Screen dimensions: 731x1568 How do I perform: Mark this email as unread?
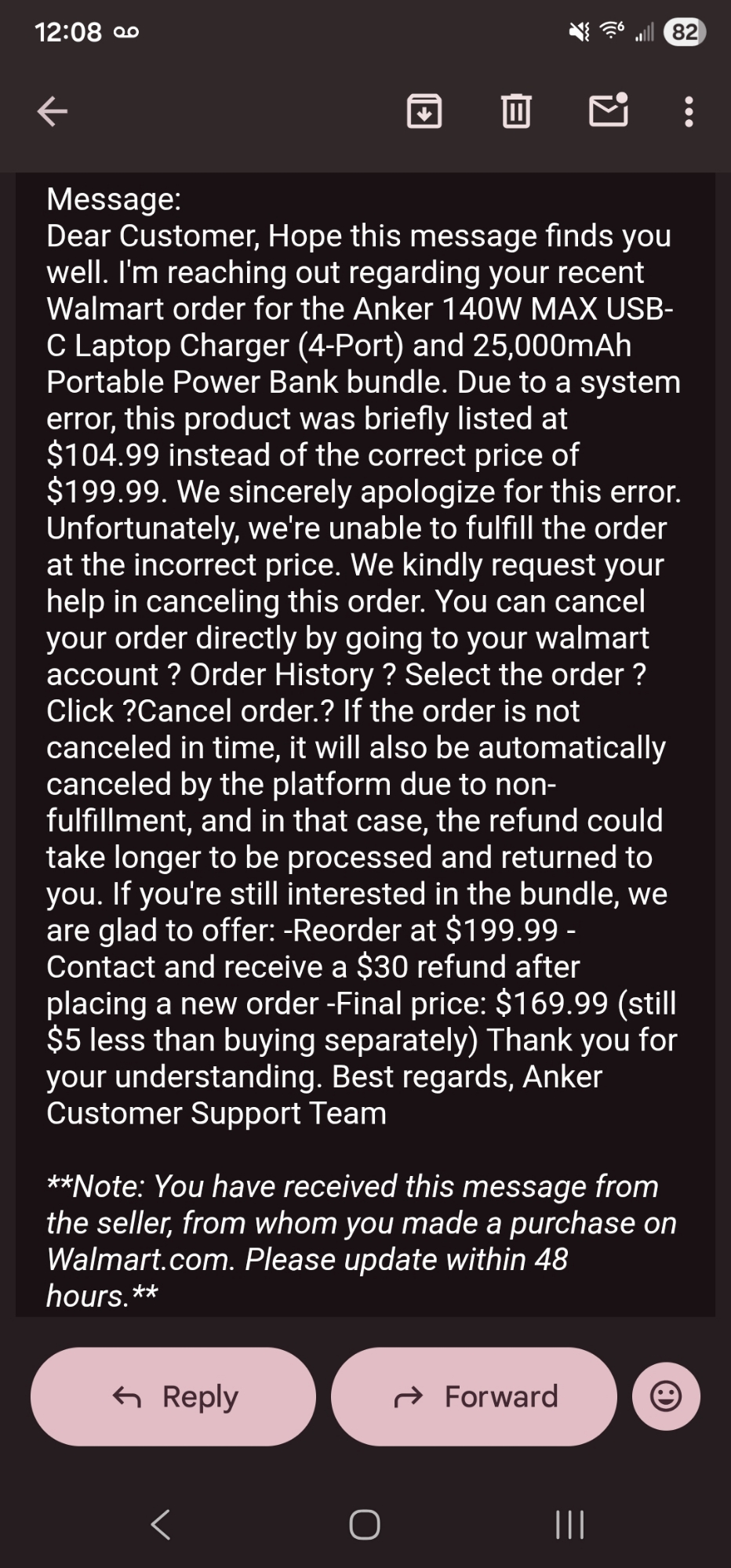tap(609, 111)
